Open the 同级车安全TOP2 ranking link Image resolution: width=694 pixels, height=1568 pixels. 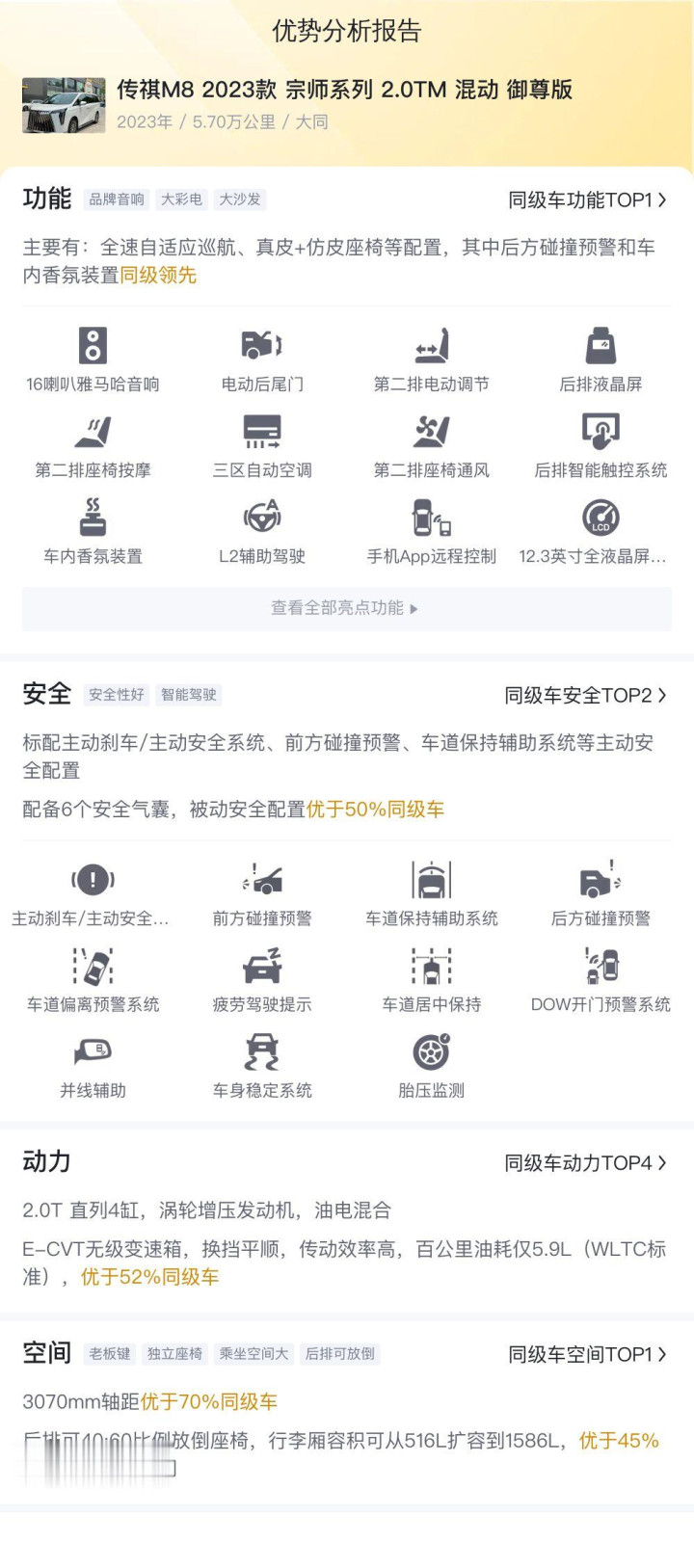coord(585,696)
